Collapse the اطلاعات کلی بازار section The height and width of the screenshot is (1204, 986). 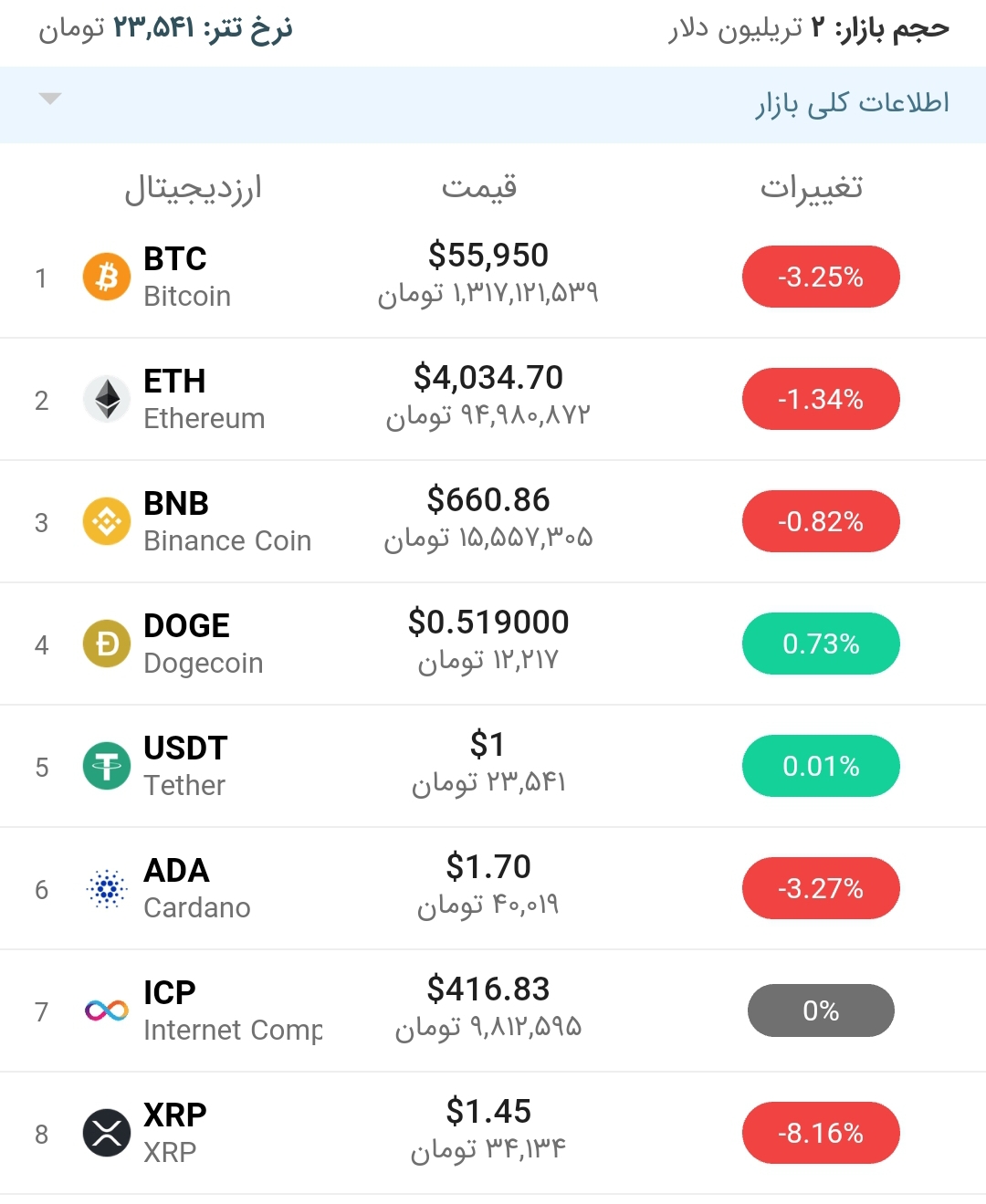(x=851, y=103)
